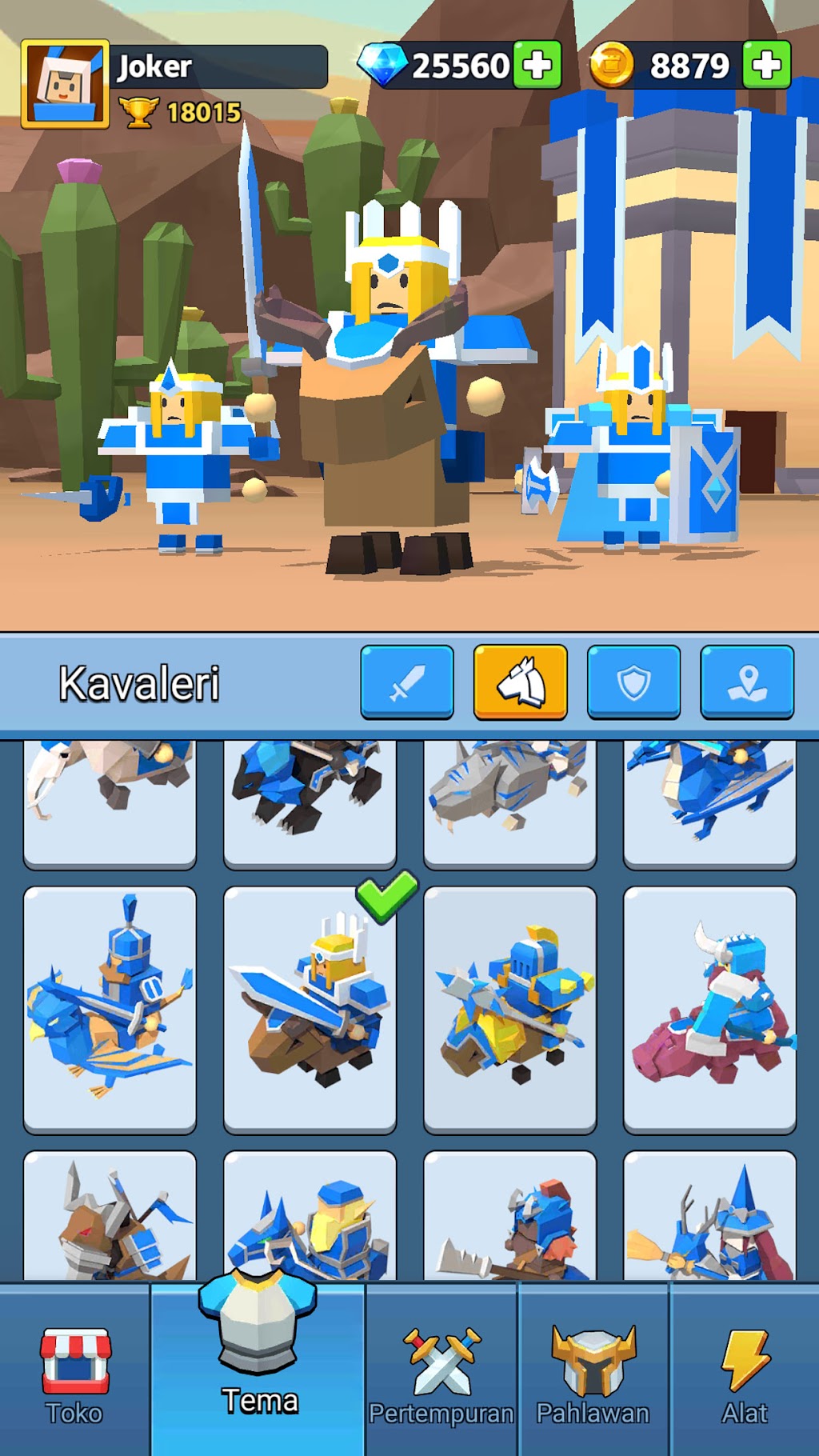Select the horse cavalry category
The height and width of the screenshot is (1456, 819).
click(x=521, y=682)
